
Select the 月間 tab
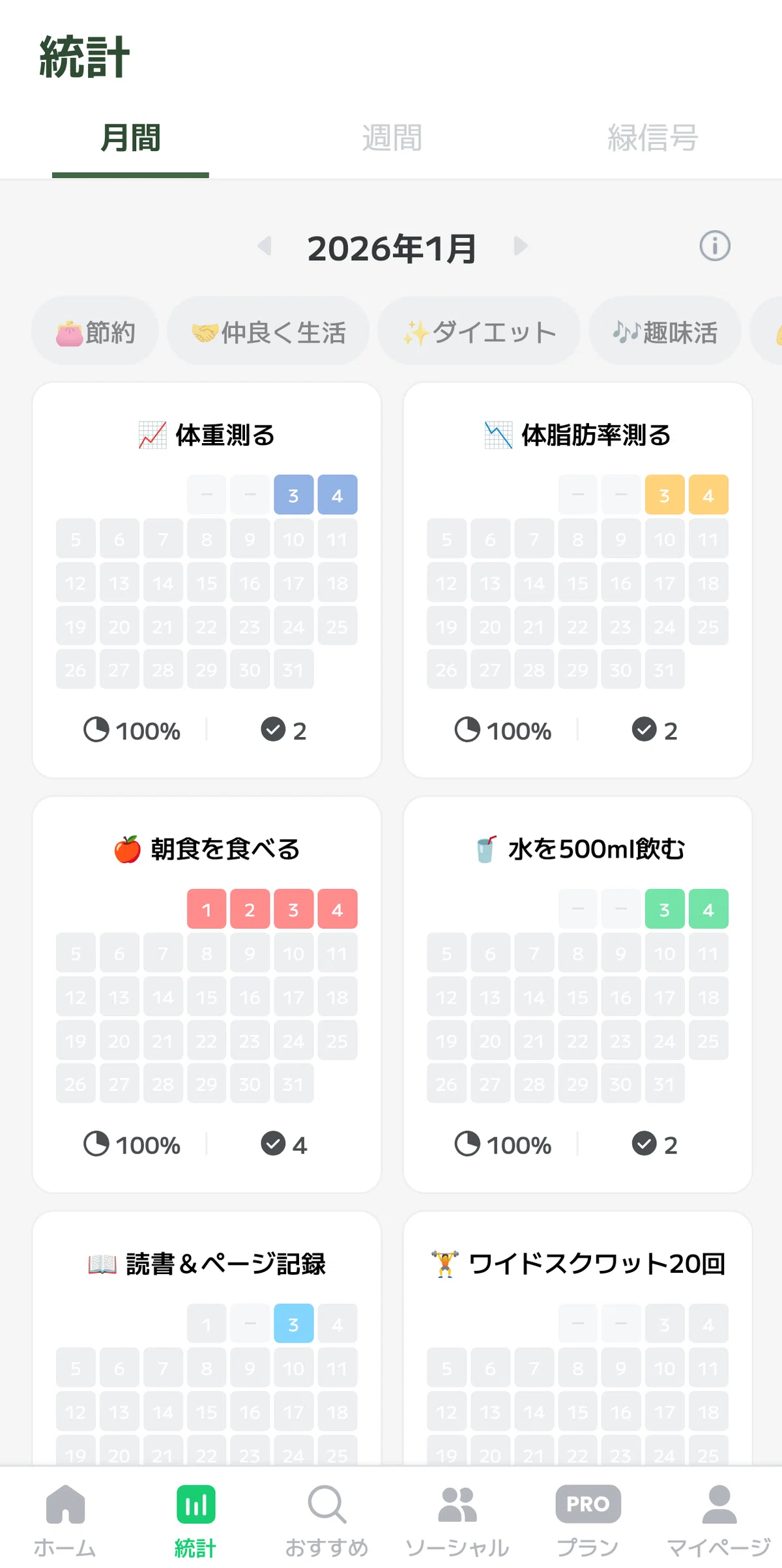(x=130, y=138)
